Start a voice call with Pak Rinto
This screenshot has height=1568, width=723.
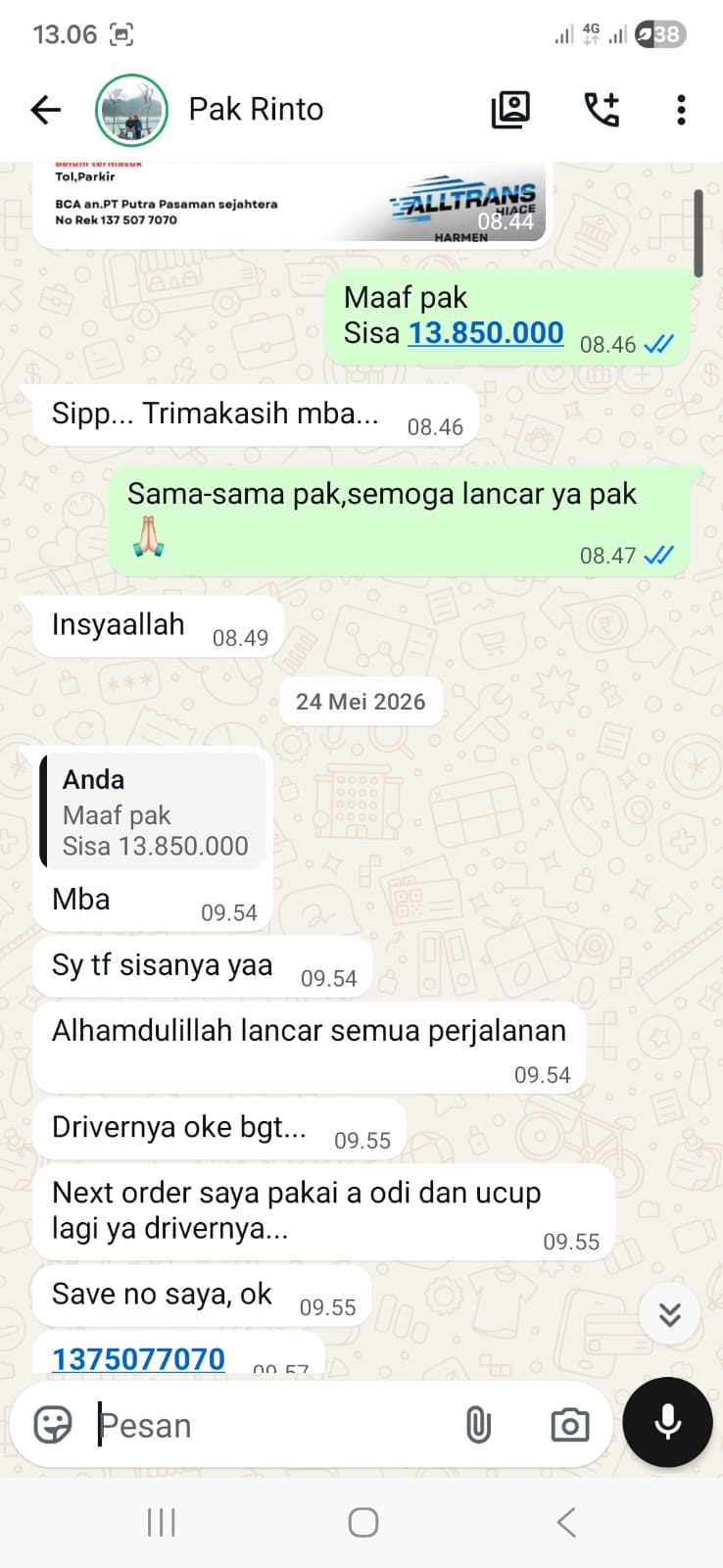tap(602, 110)
